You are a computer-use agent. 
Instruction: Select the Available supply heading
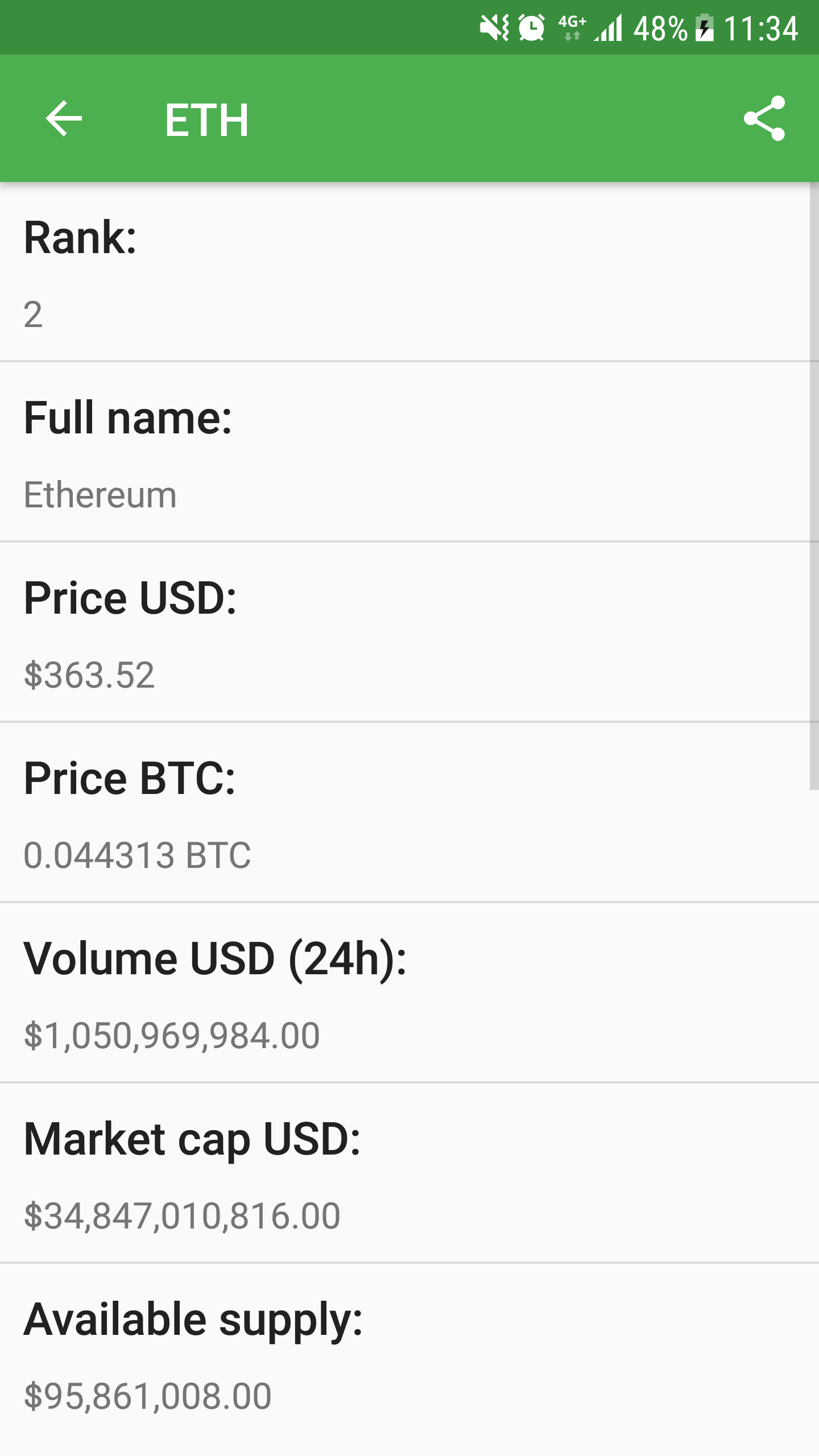coord(193,1318)
